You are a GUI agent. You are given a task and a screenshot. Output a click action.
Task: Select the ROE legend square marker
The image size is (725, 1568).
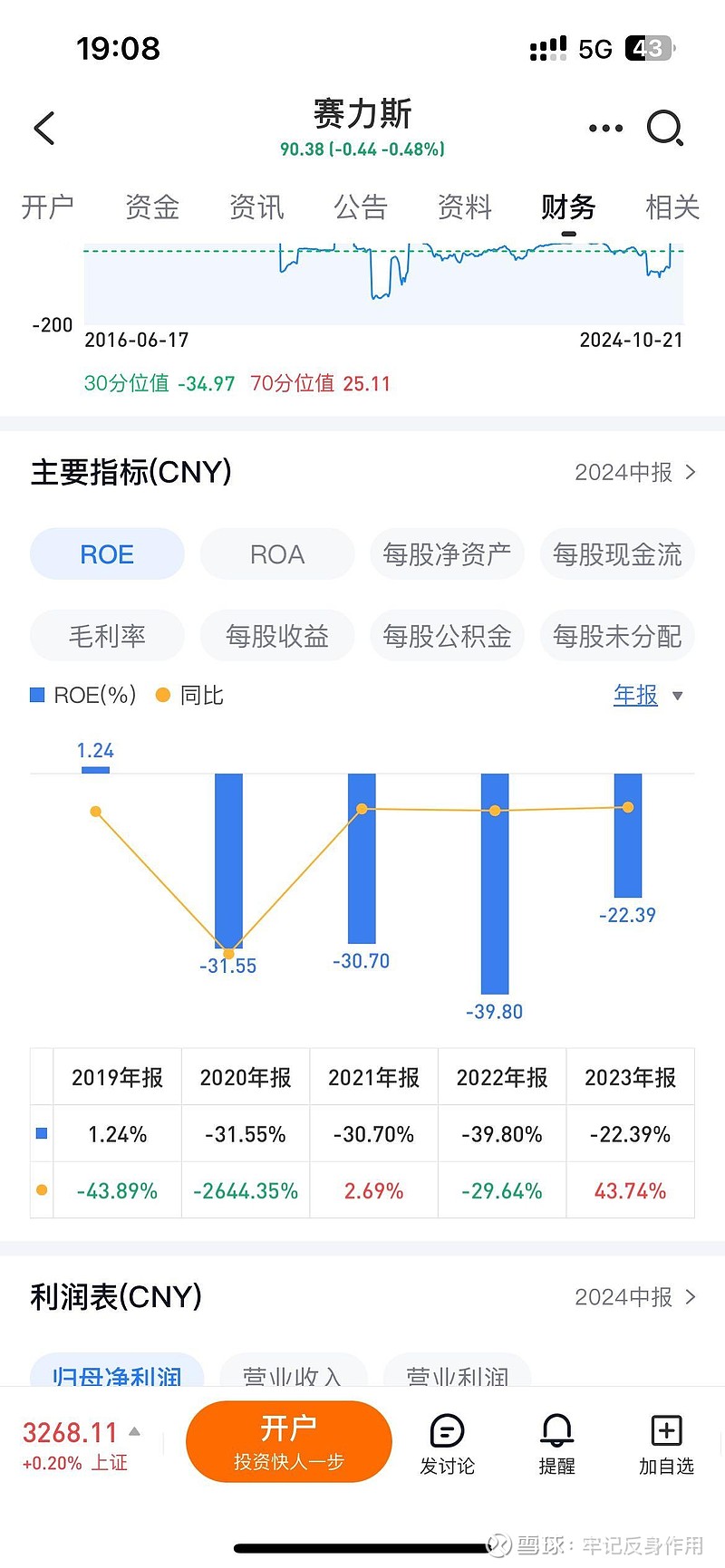click(37, 695)
